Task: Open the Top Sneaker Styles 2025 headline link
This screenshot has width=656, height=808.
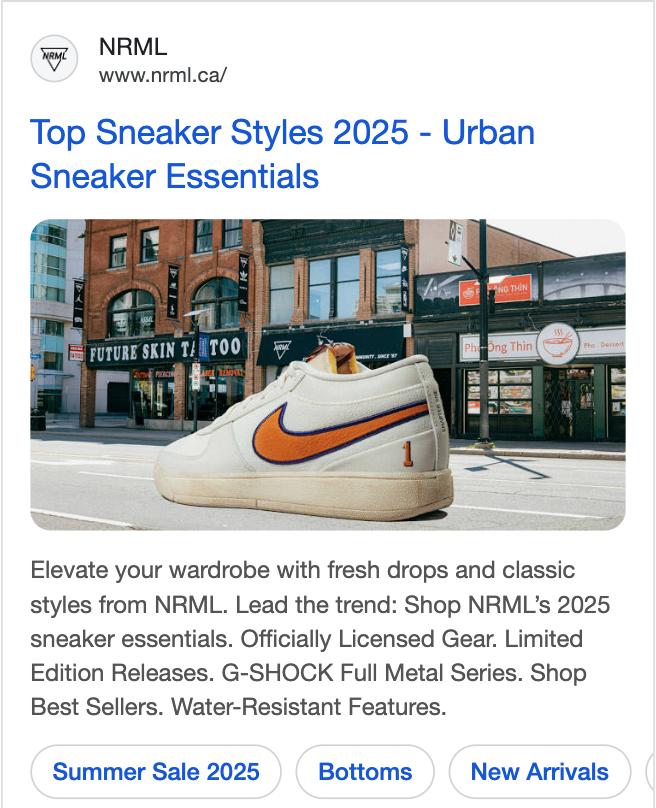Action: point(283,154)
